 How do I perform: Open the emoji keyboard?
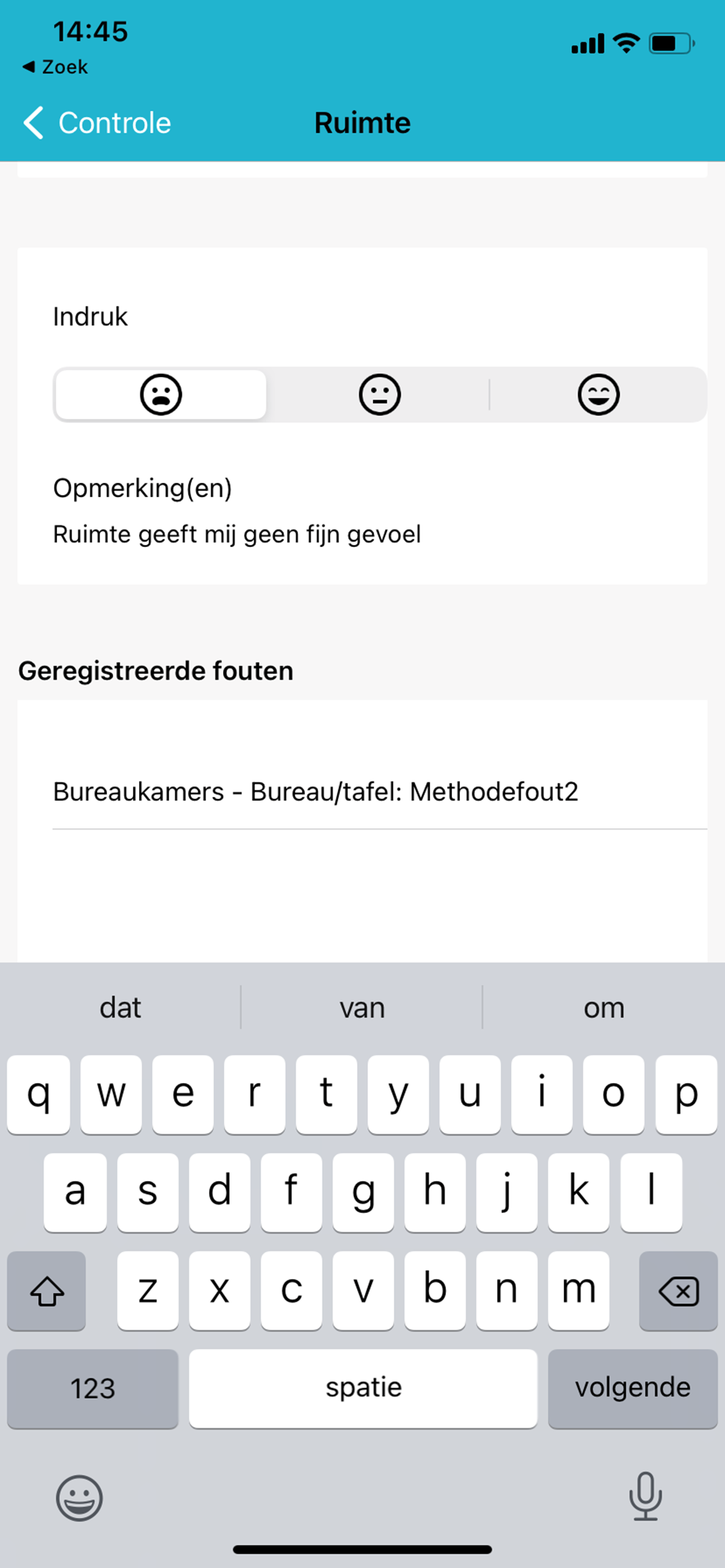79,1498
